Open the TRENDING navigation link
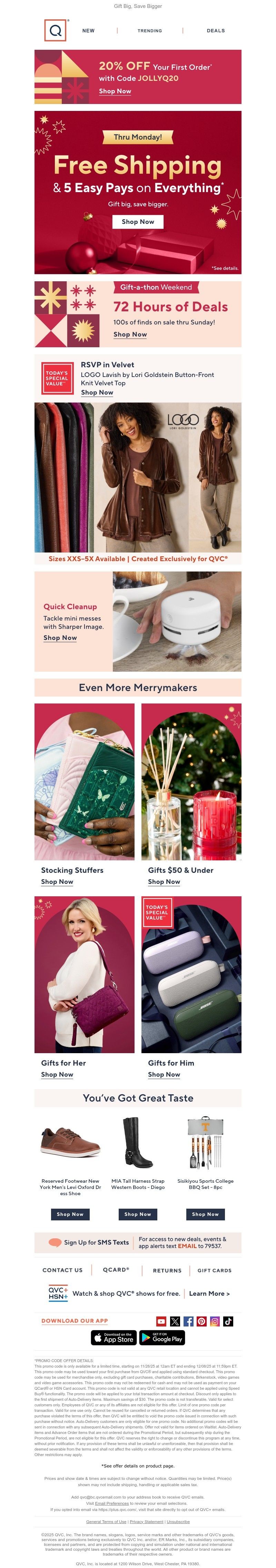This screenshot has height=1568, width=276. tap(149, 30)
